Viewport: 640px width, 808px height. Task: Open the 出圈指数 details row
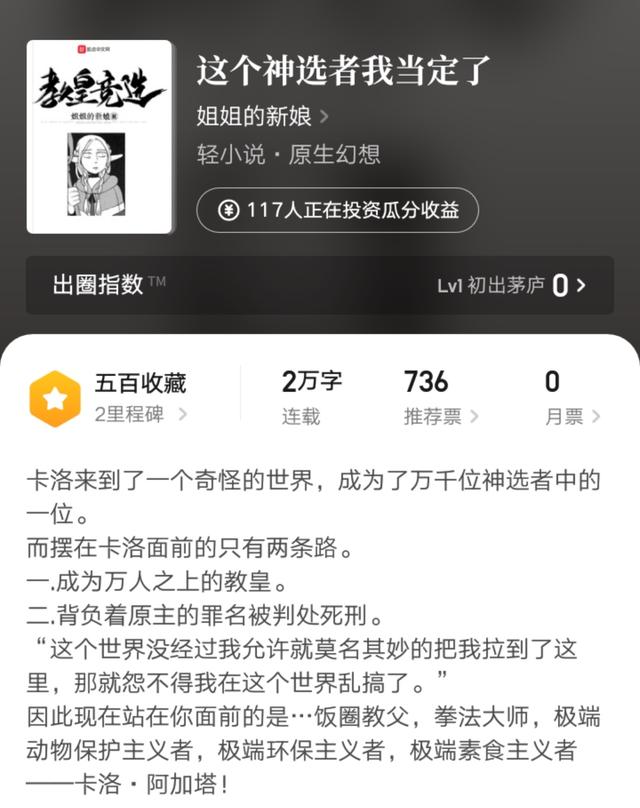tap(319, 285)
